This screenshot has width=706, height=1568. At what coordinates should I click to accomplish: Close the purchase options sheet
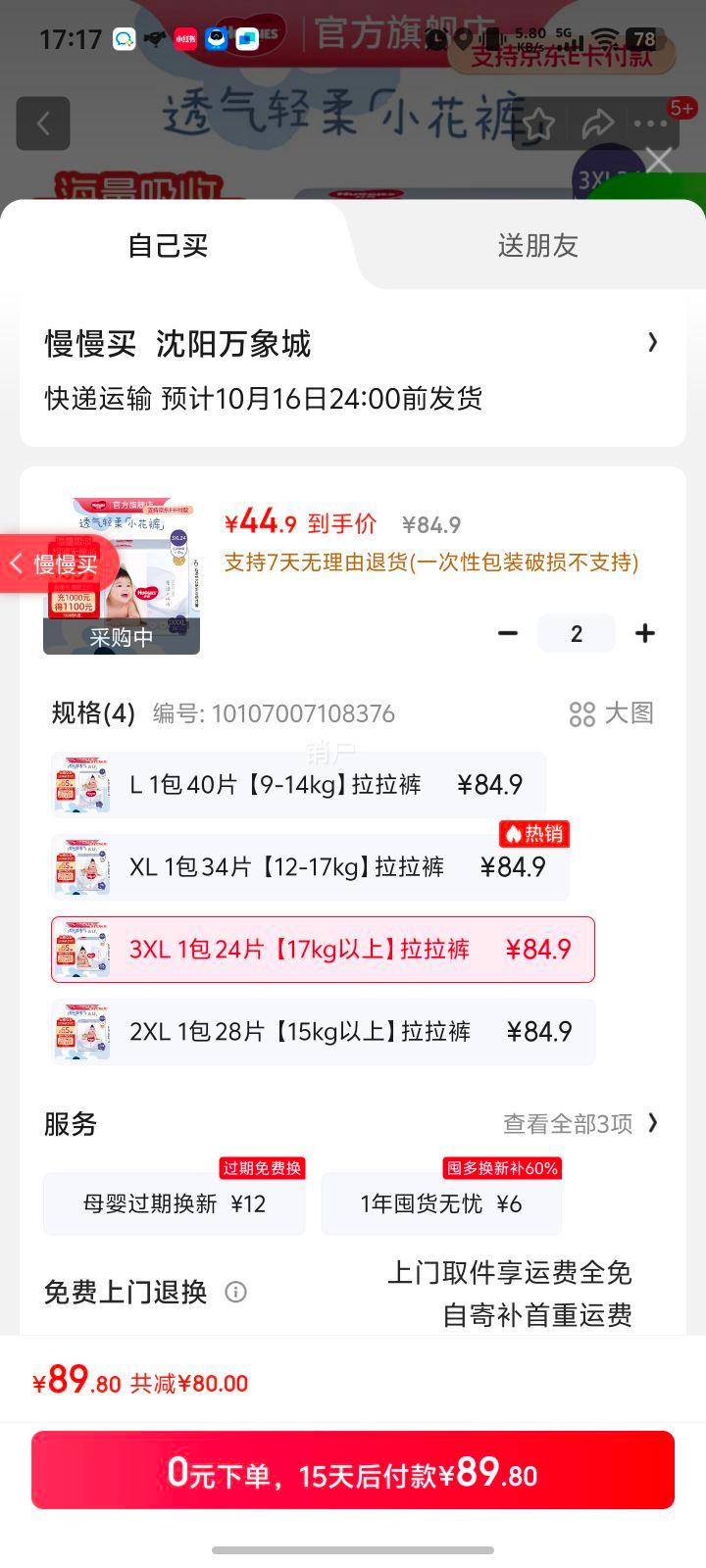(x=659, y=160)
